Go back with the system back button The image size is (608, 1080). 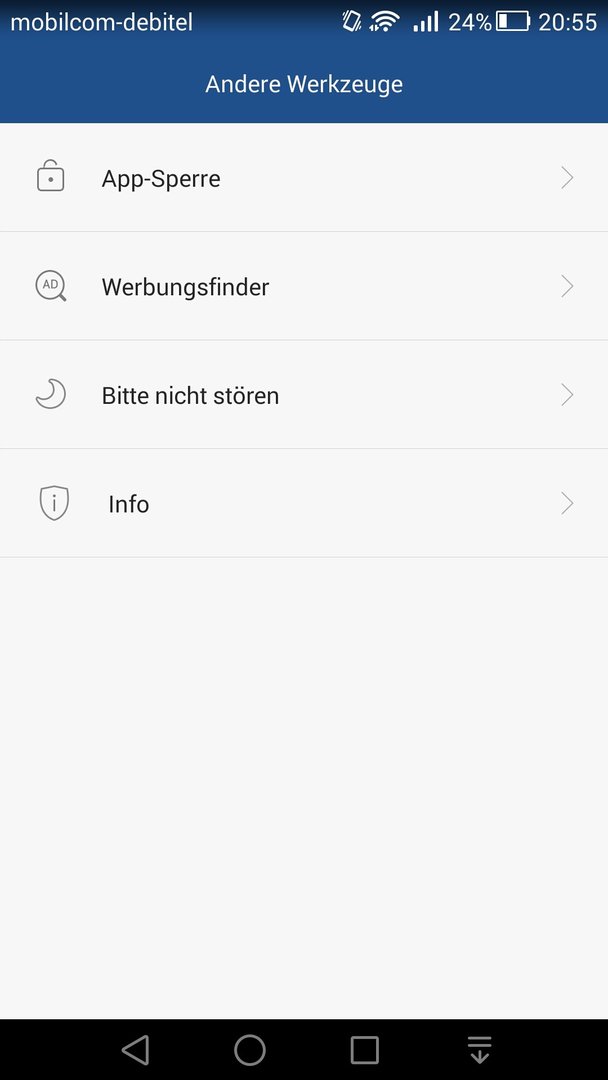coord(135,1050)
